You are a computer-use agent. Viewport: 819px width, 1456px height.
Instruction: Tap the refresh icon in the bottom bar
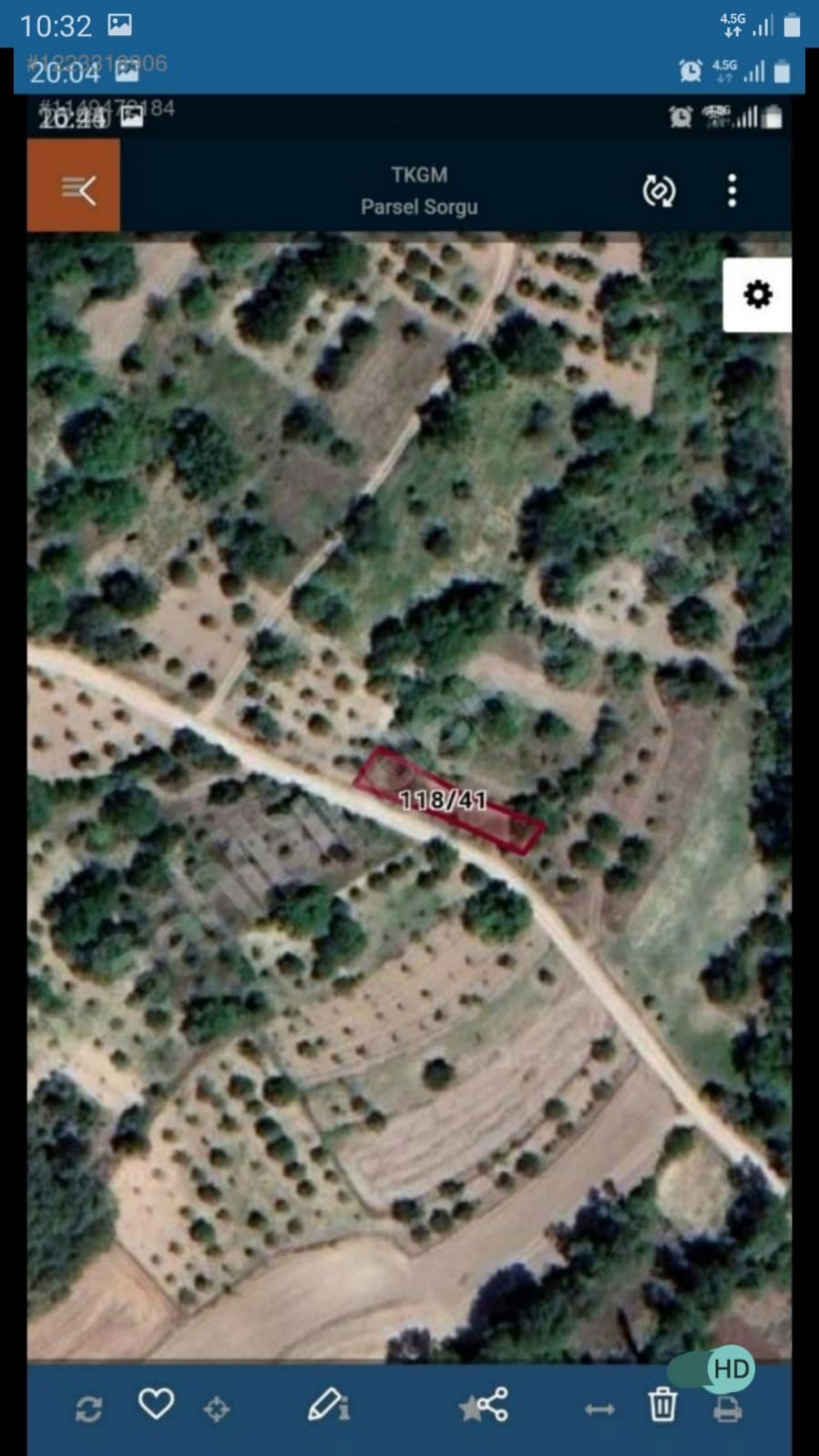click(x=88, y=1410)
